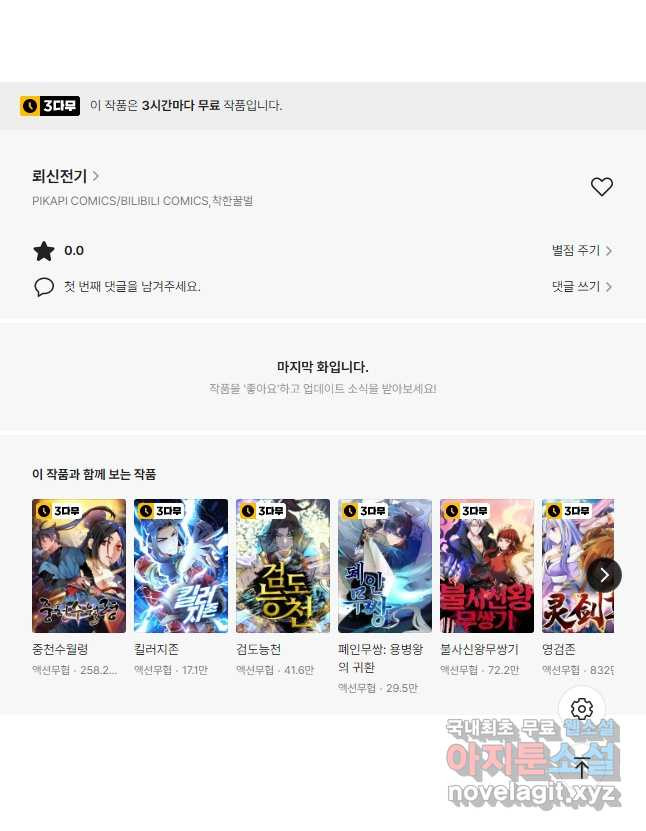Open the 중천수월령 comic
Image resolution: width=646 pixels, height=831 pixels.
point(79,566)
